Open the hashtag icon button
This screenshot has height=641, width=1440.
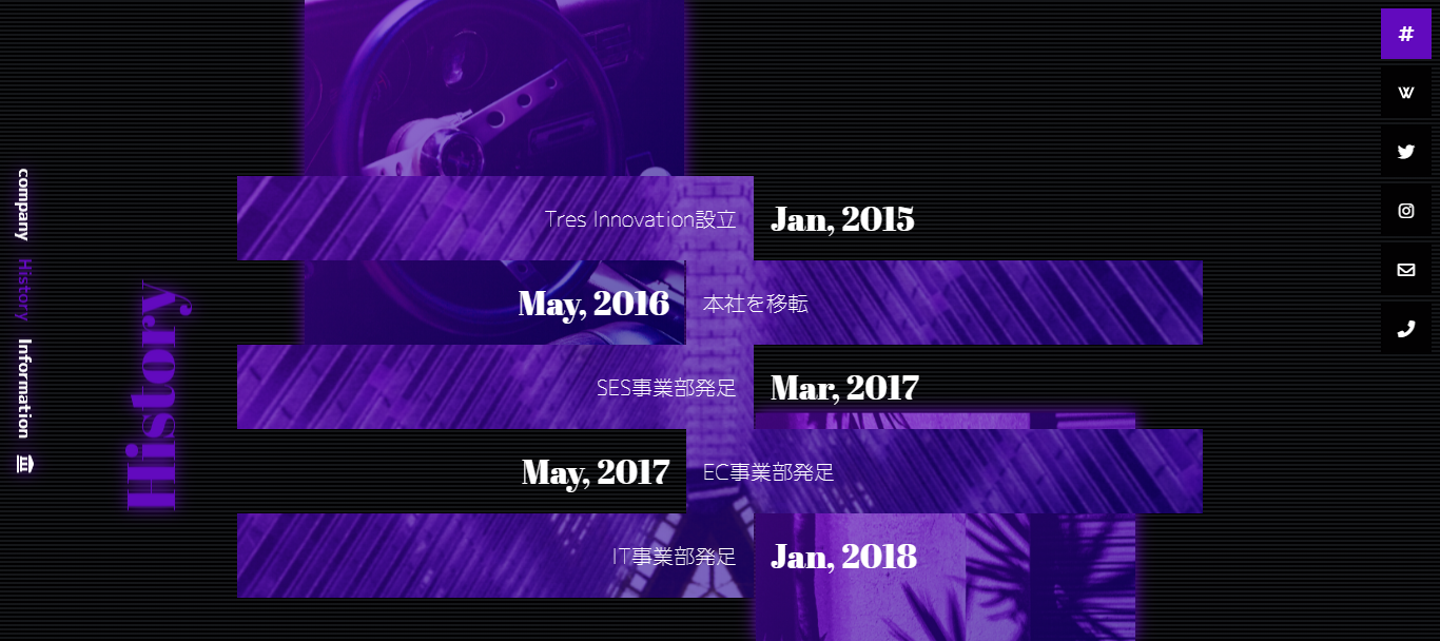[x=1406, y=34]
